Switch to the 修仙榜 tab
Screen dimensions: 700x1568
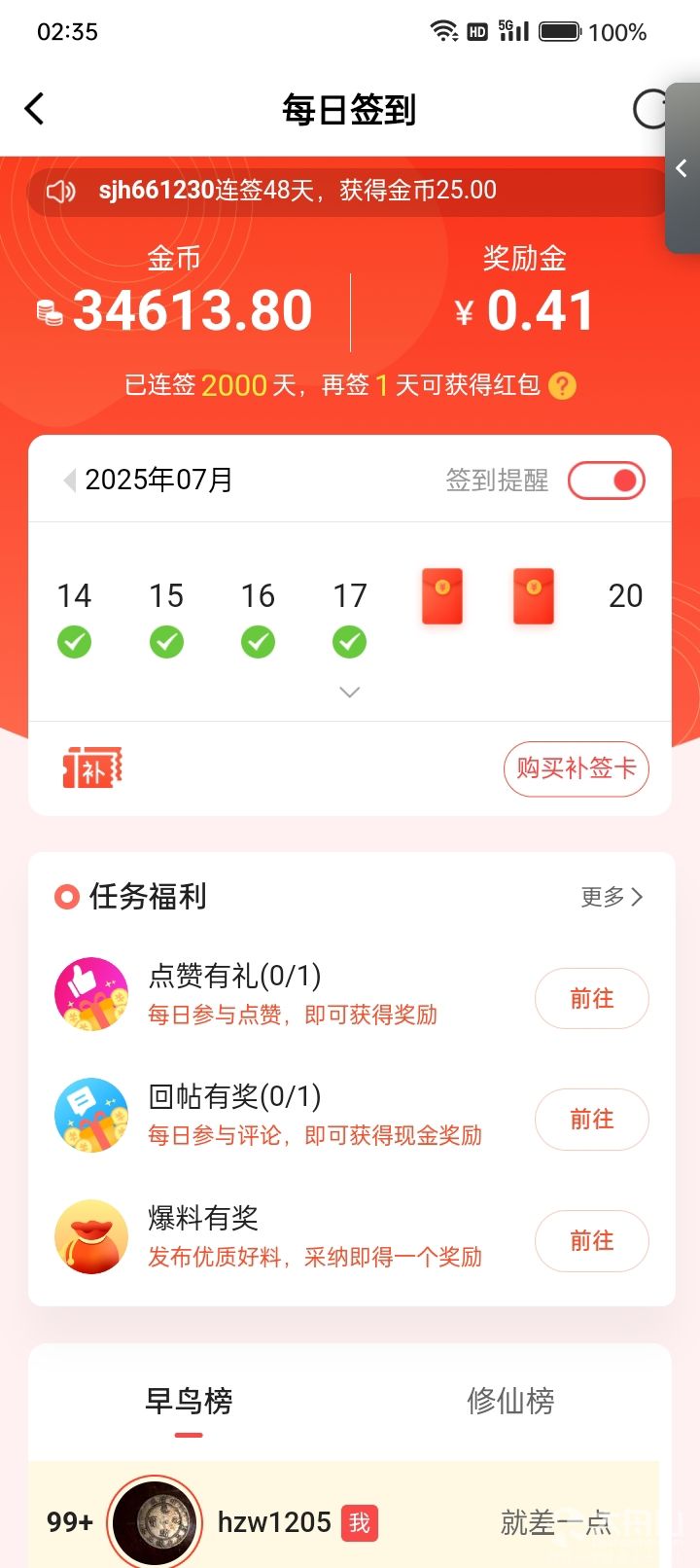(510, 1401)
